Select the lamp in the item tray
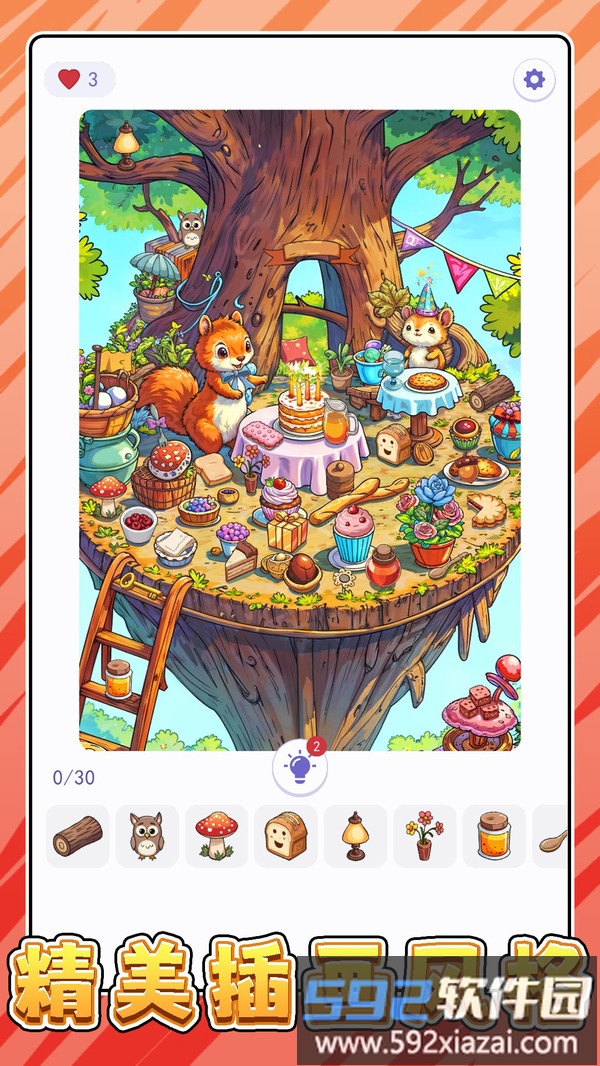Screen dimensions: 600x1066 354,835
